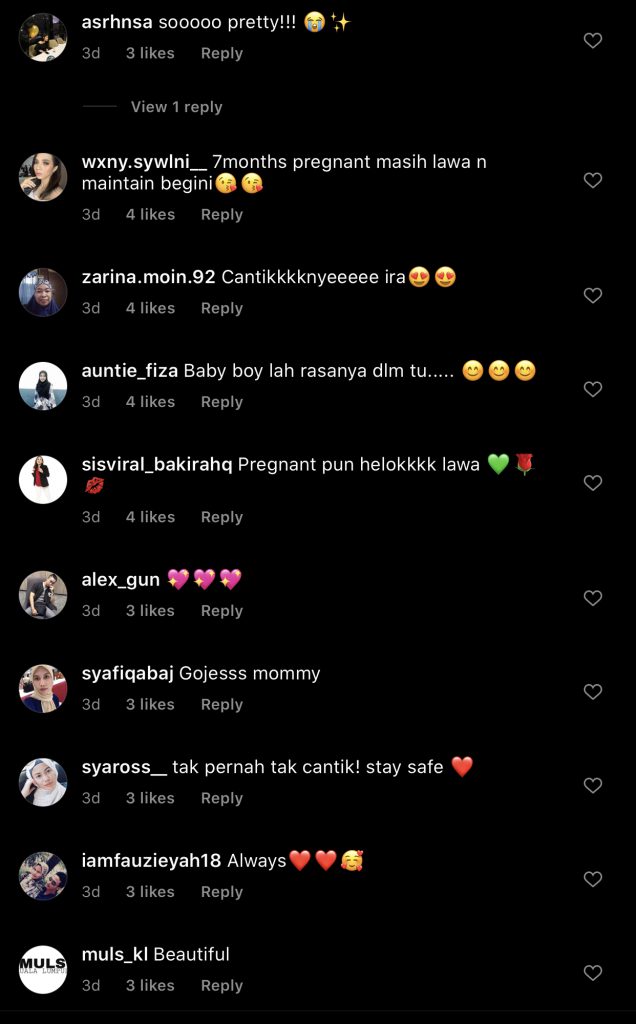Screen dimensions: 636x1024
Task: Like zarina.moin.92's comment
Action: point(593,296)
